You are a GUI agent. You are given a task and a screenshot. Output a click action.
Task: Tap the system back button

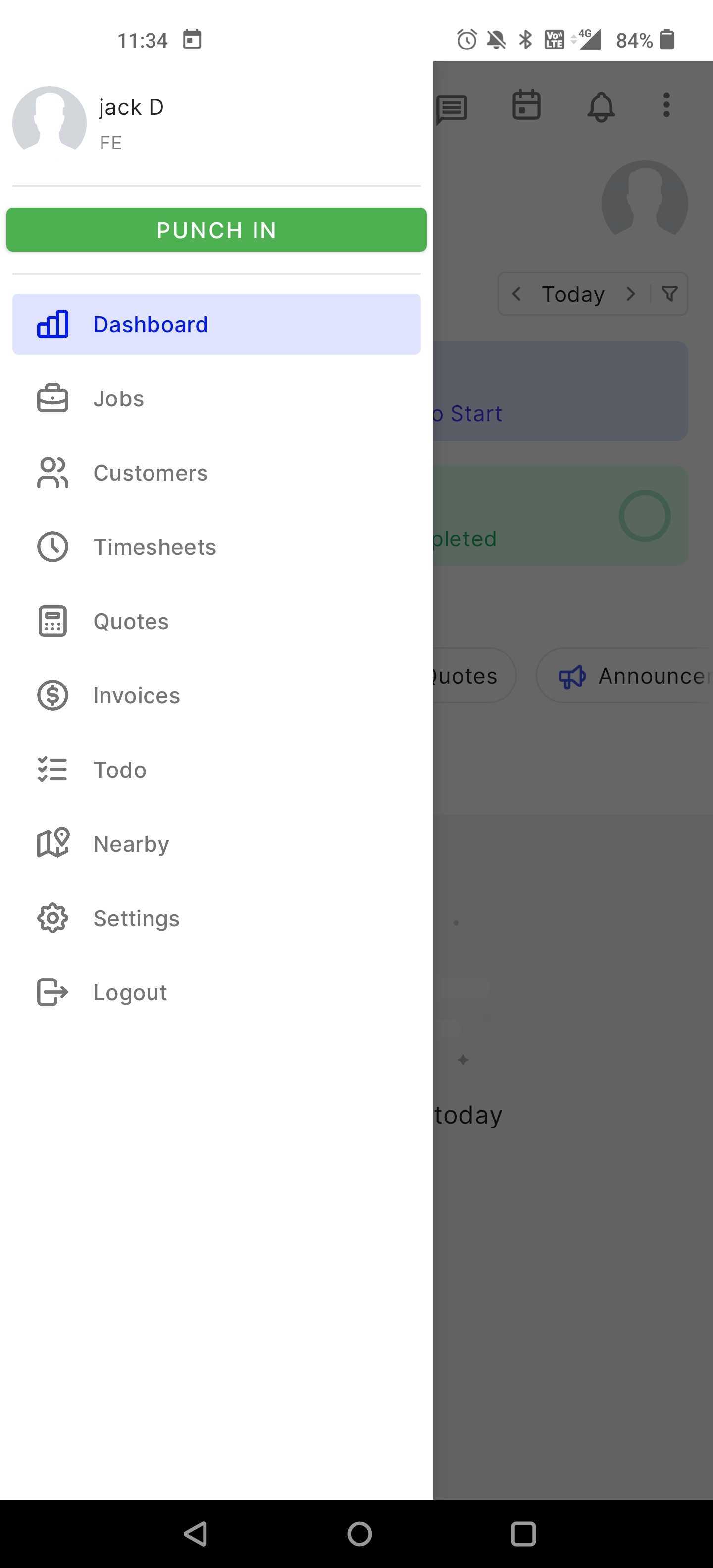pyautogui.click(x=196, y=1534)
